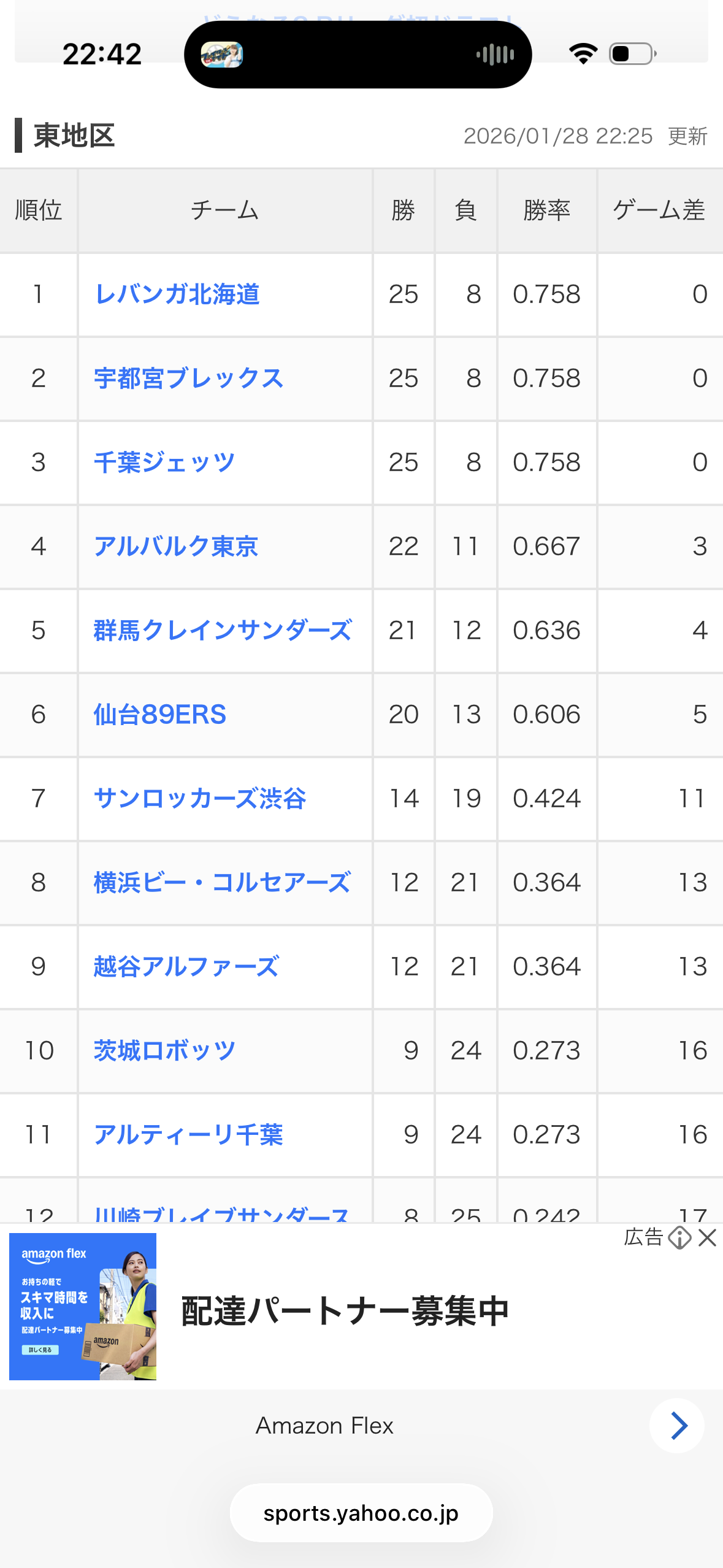Open 横浜ビー・コルセアーズ team page

[x=222, y=883]
